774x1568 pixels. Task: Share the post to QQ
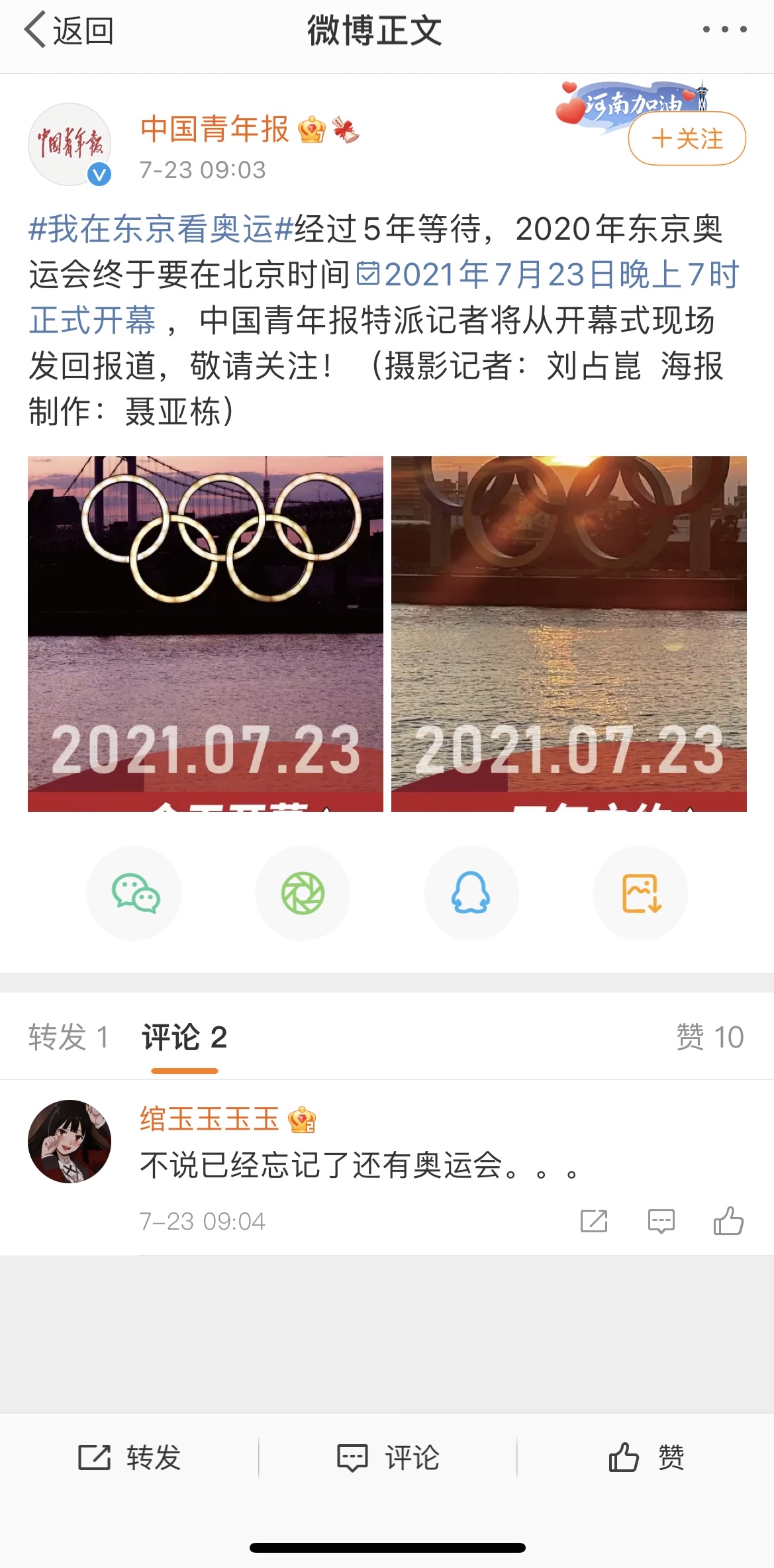click(471, 893)
